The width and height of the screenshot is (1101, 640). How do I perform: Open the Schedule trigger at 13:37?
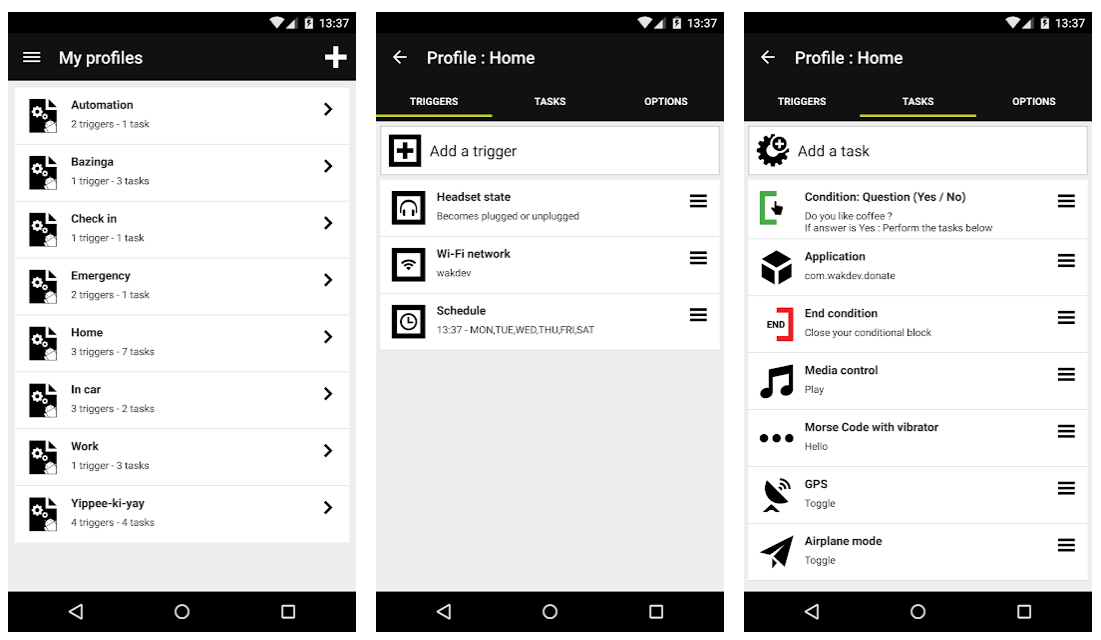(540, 321)
